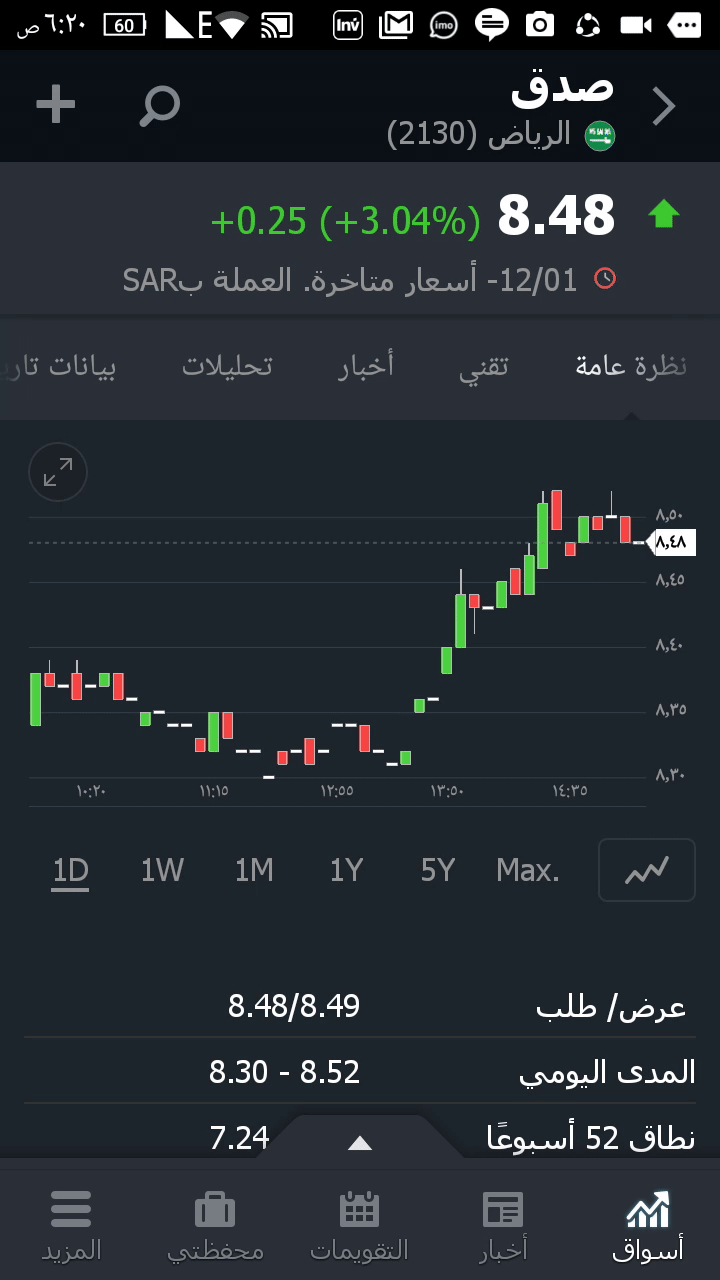
Task: Switch chart to the 1Y range
Action: tap(346, 871)
